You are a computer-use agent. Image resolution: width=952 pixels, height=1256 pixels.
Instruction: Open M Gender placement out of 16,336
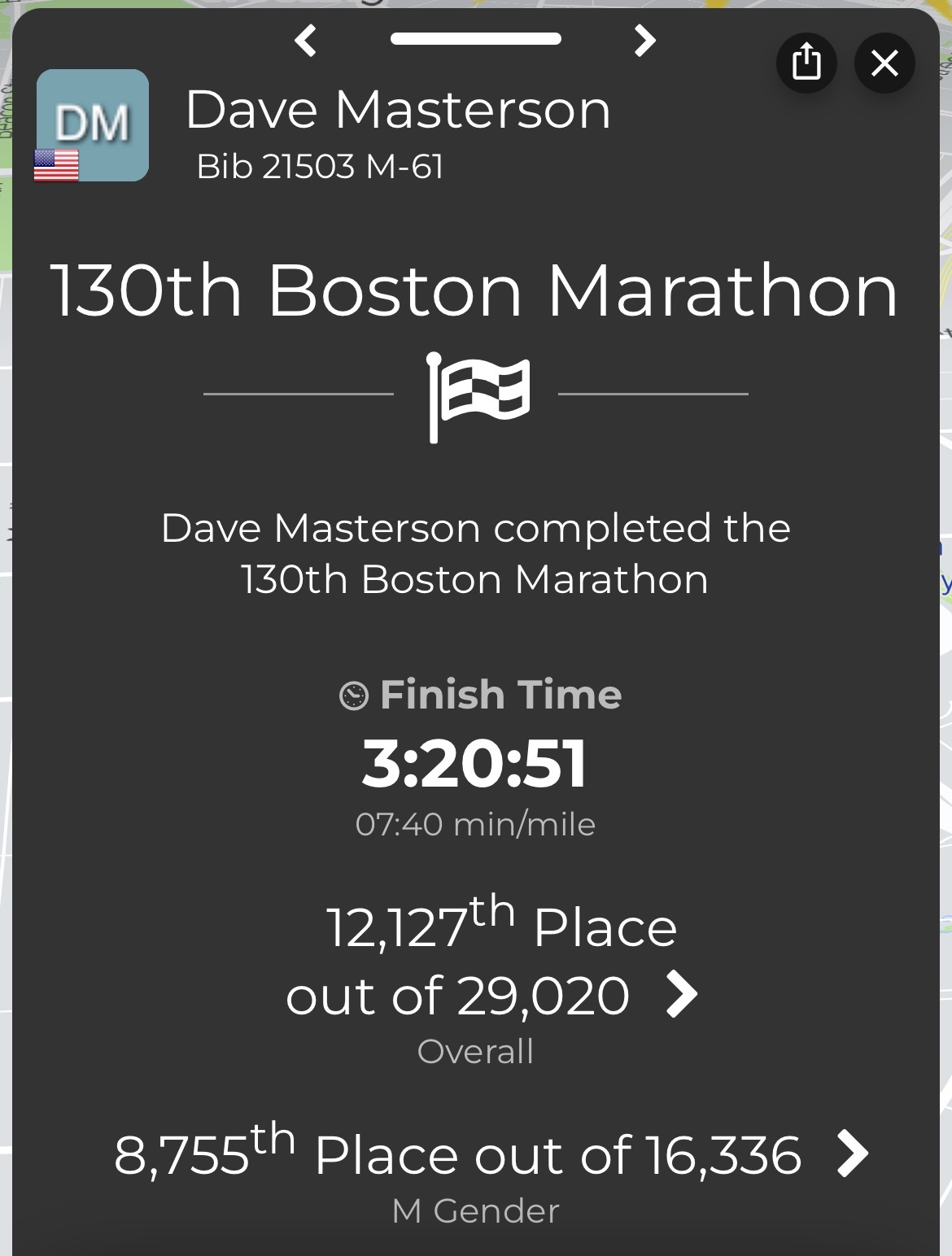[x=852, y=1154]
